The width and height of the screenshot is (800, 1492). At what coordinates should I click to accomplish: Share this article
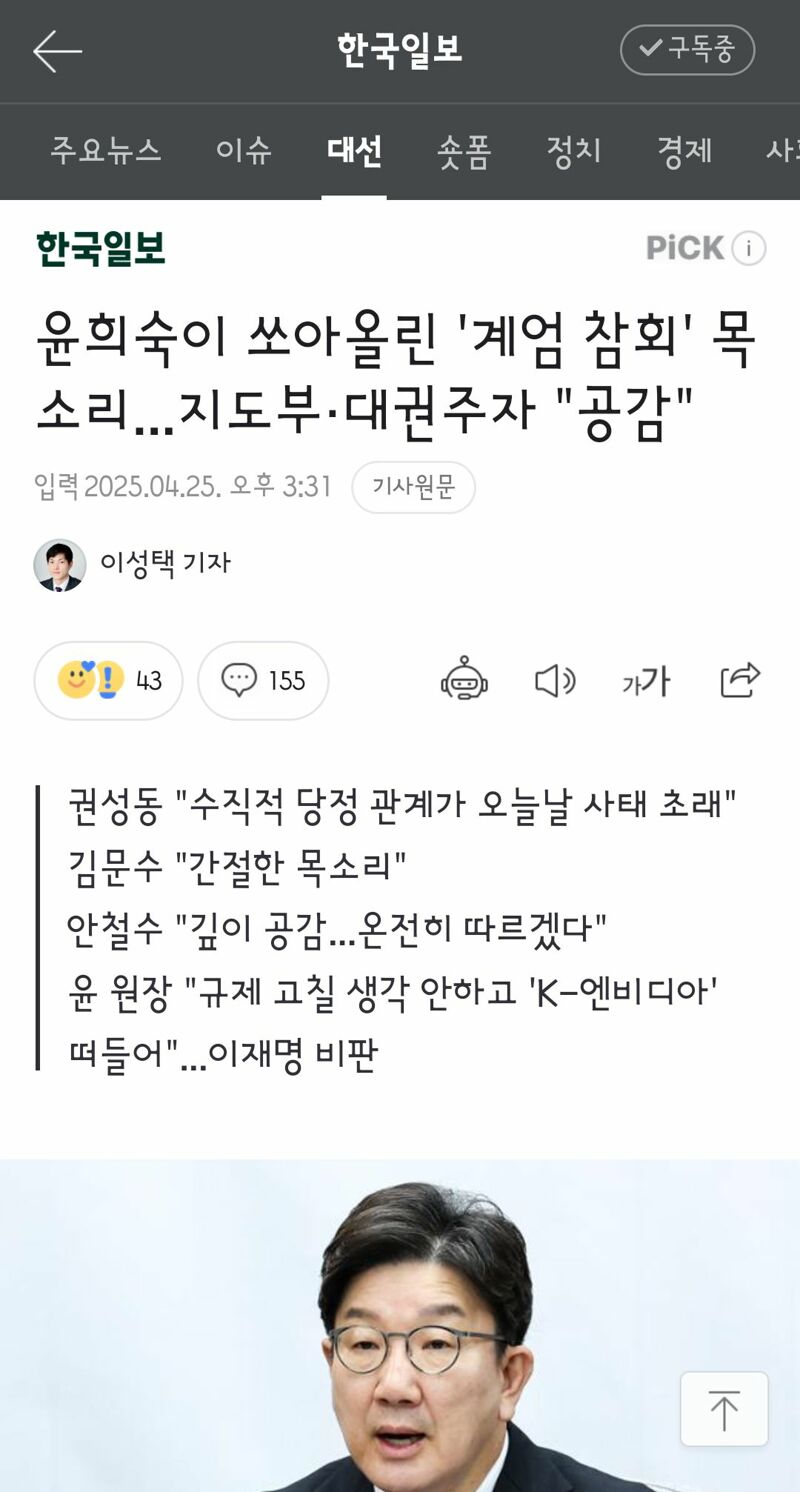(x=741, y=680)
